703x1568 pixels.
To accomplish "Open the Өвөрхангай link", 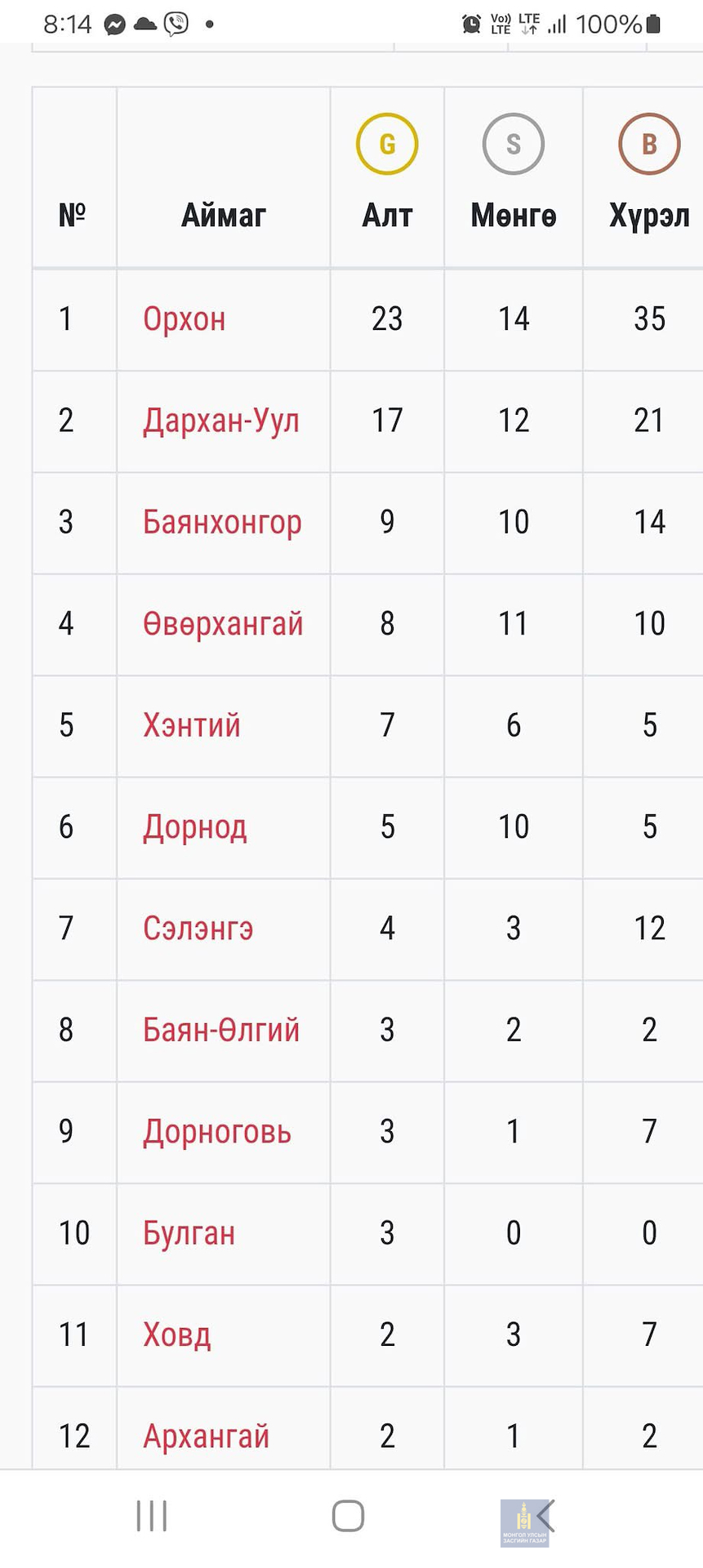I will point(223,623).
